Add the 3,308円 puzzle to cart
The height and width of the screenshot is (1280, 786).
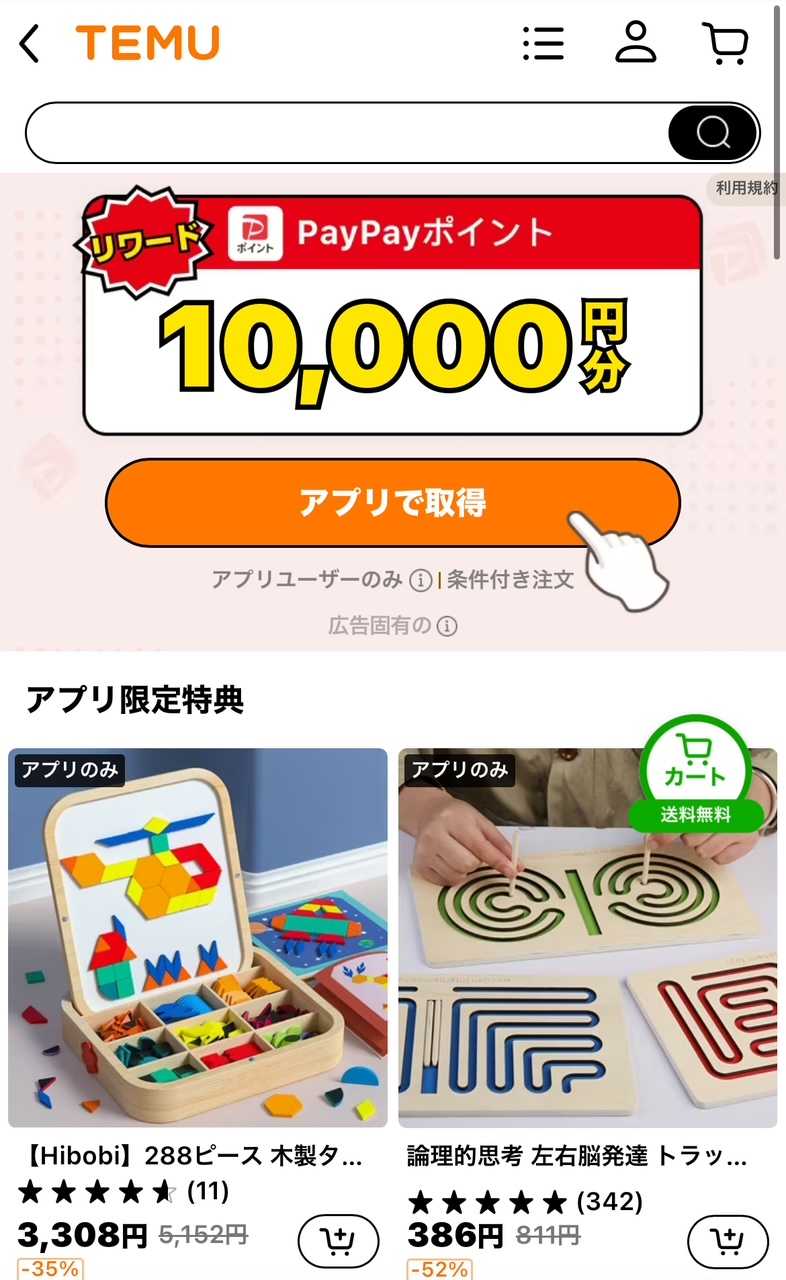pyautogui.click(x=338, y=1243)
